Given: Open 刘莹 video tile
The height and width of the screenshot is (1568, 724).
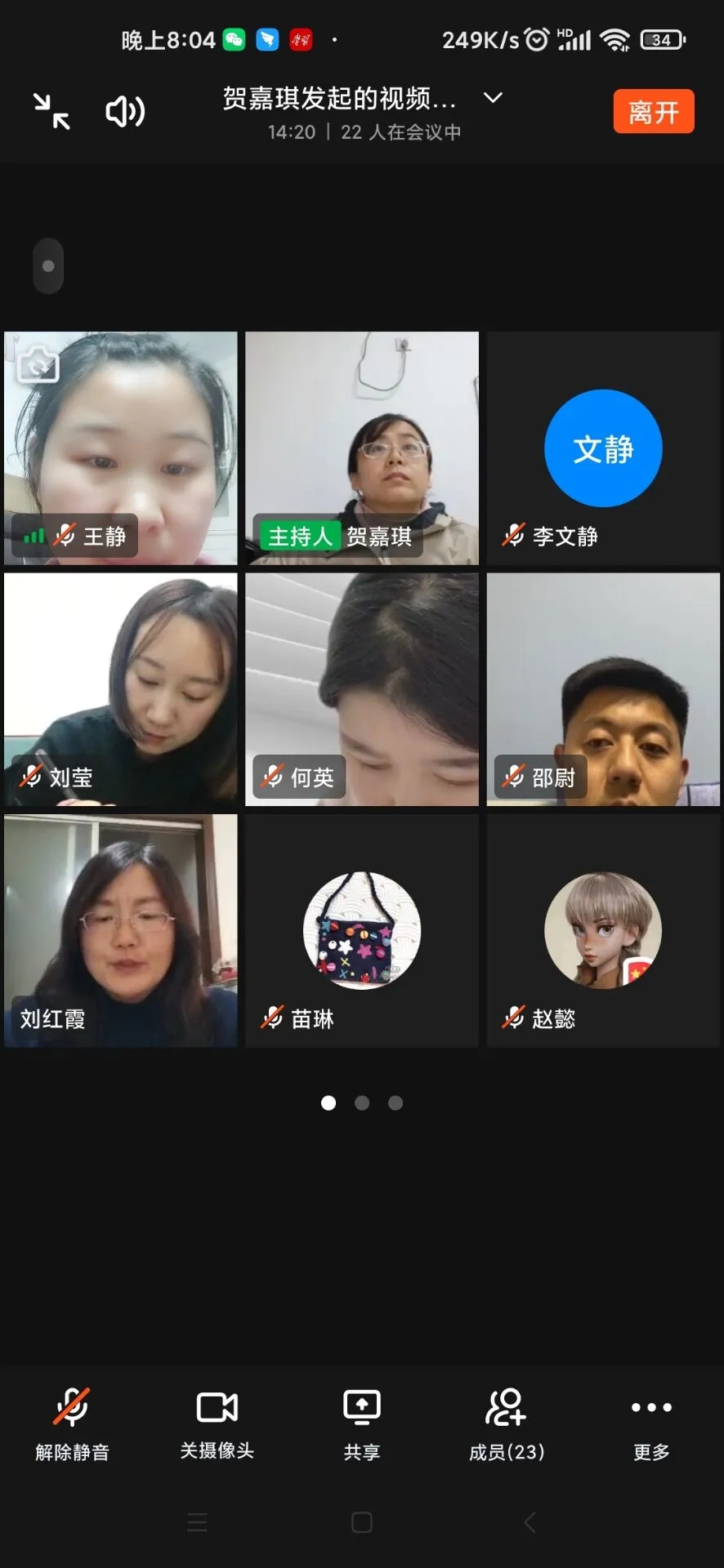Looking at the screenshot, I should click(121, 688).
